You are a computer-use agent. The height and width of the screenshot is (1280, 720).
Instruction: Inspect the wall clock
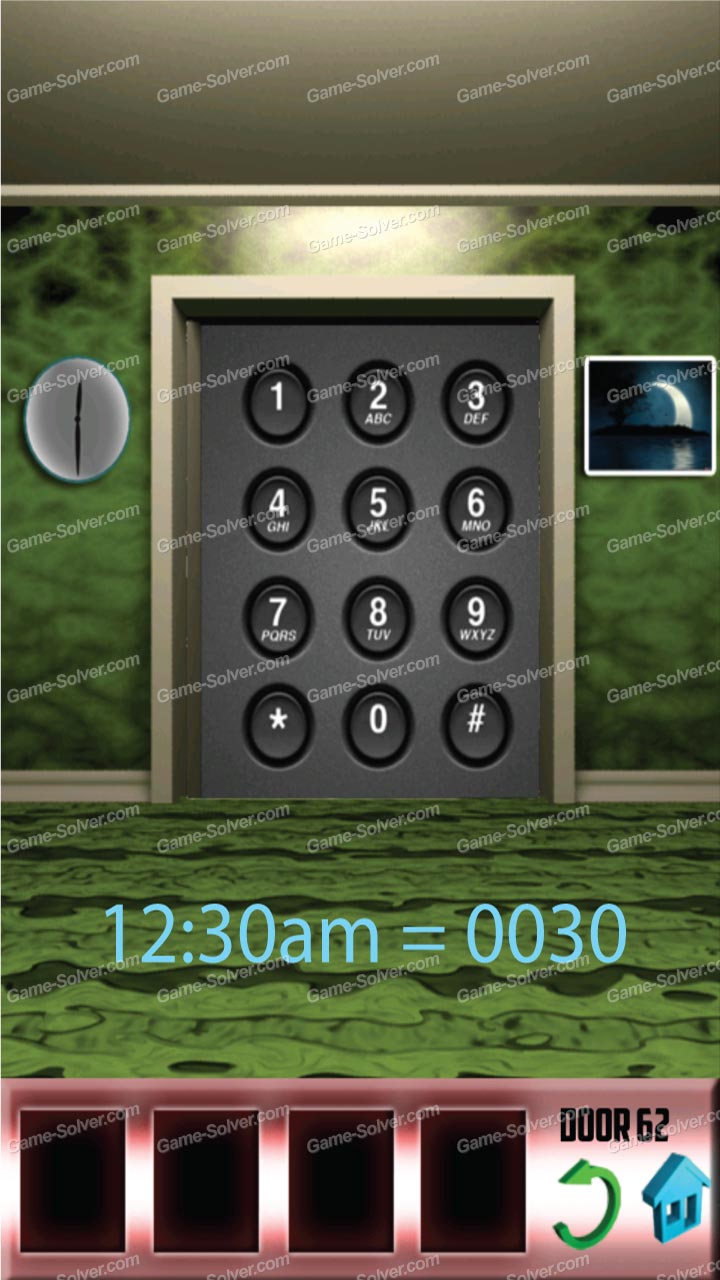(x=77, y=420)
